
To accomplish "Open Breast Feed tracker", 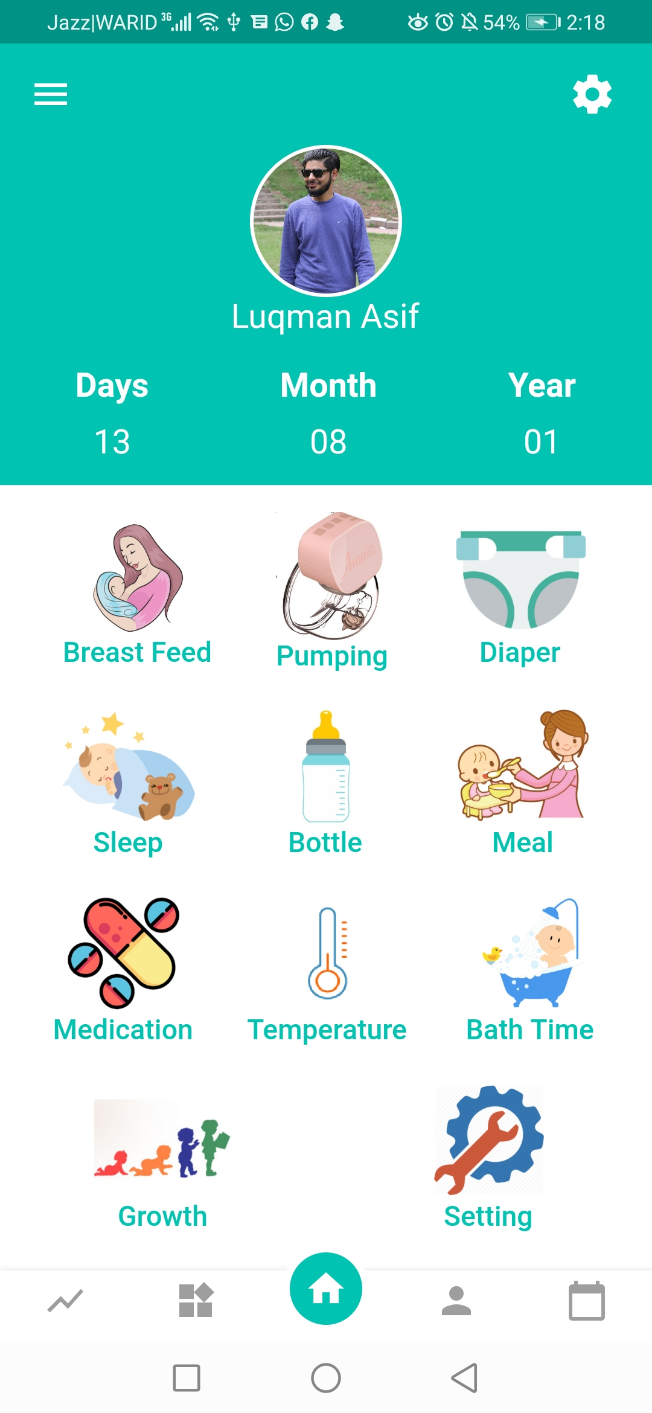I will 137,595.
